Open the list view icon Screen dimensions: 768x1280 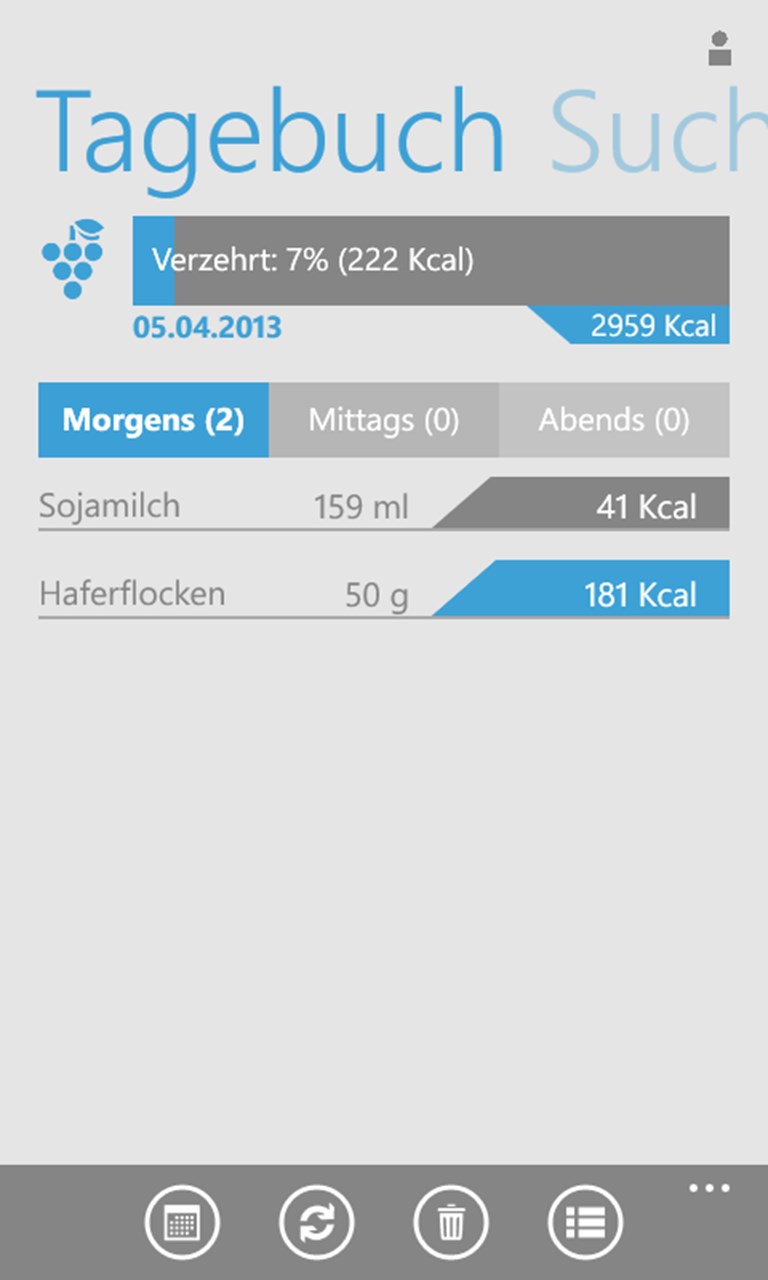(587, 1222)
